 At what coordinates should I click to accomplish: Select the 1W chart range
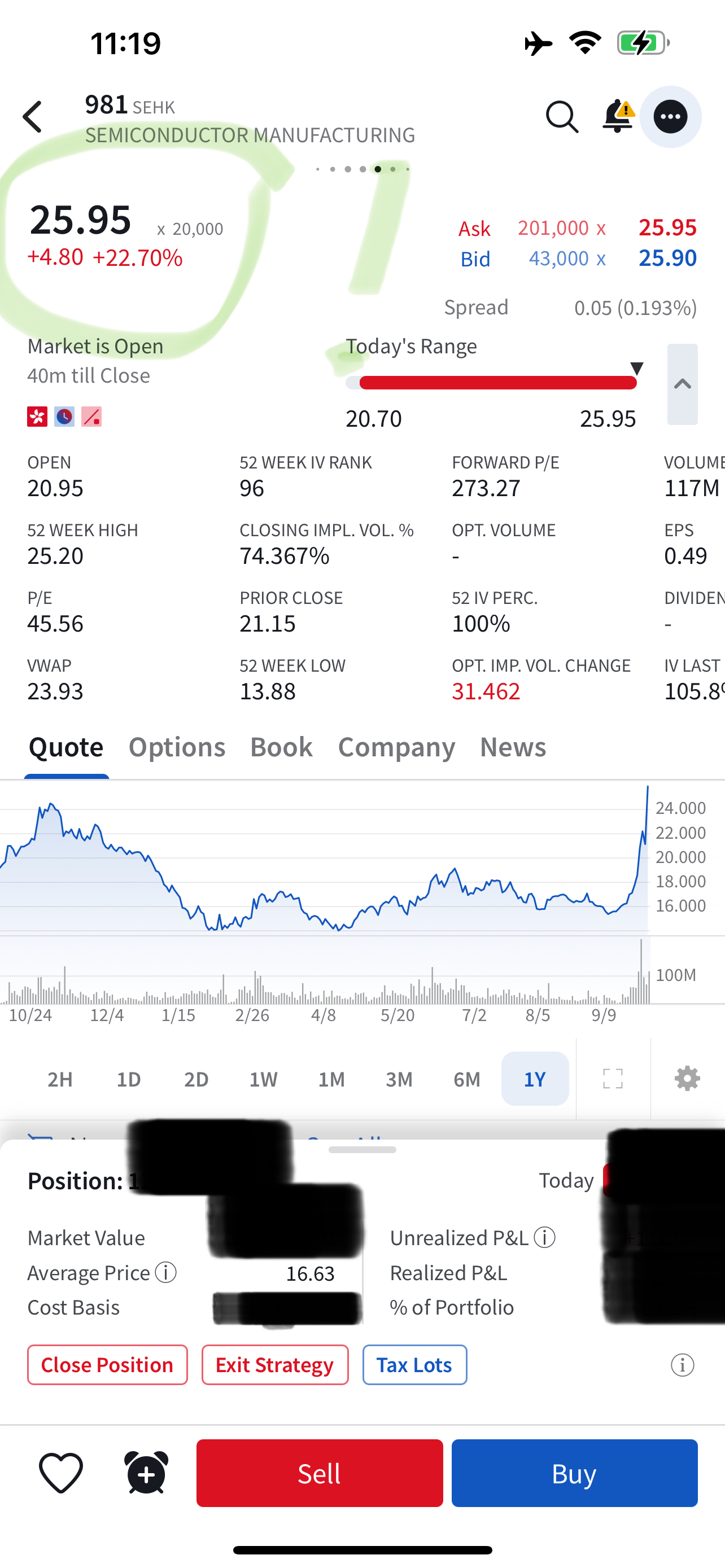point(264,1079)
